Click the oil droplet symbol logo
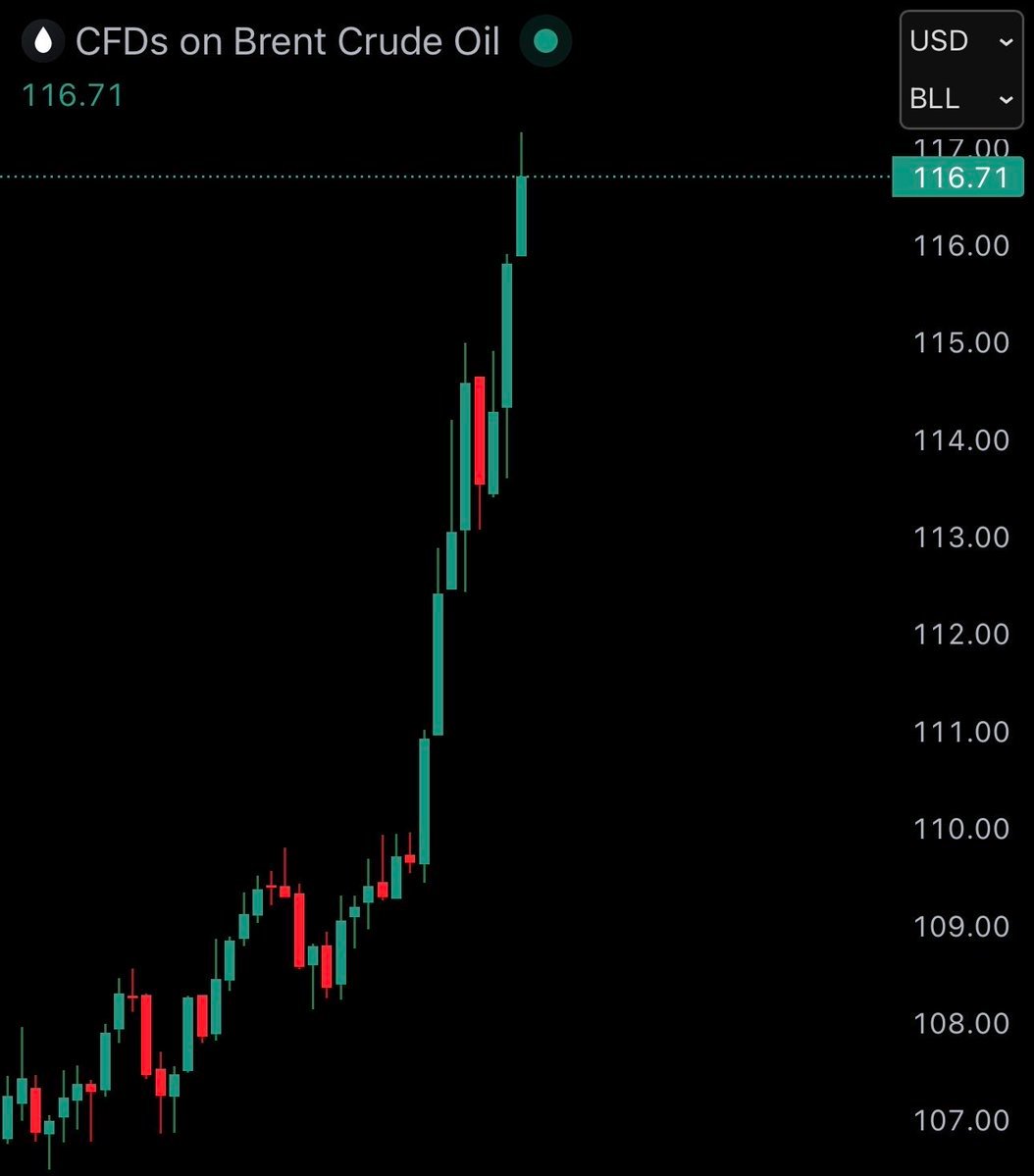Image resolution: width=1034 pixels, height=1176 pixels. click(x=42, y=41)
